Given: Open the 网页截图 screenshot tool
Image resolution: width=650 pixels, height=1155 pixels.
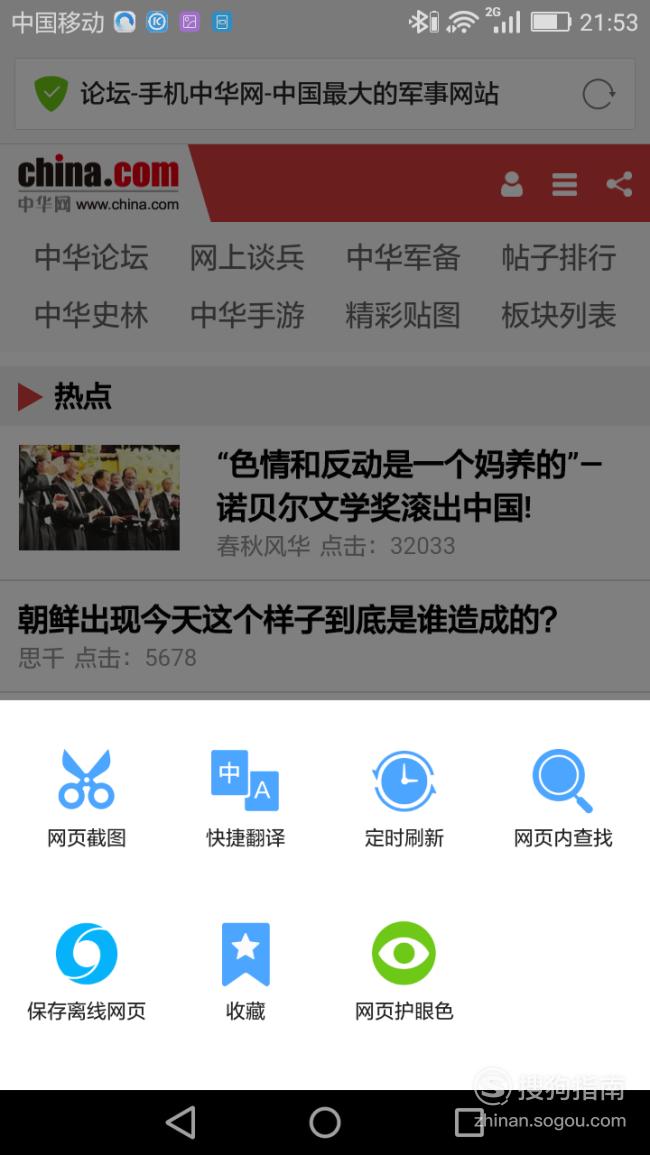Looking at the screenshot, I should tap(86, 798).
